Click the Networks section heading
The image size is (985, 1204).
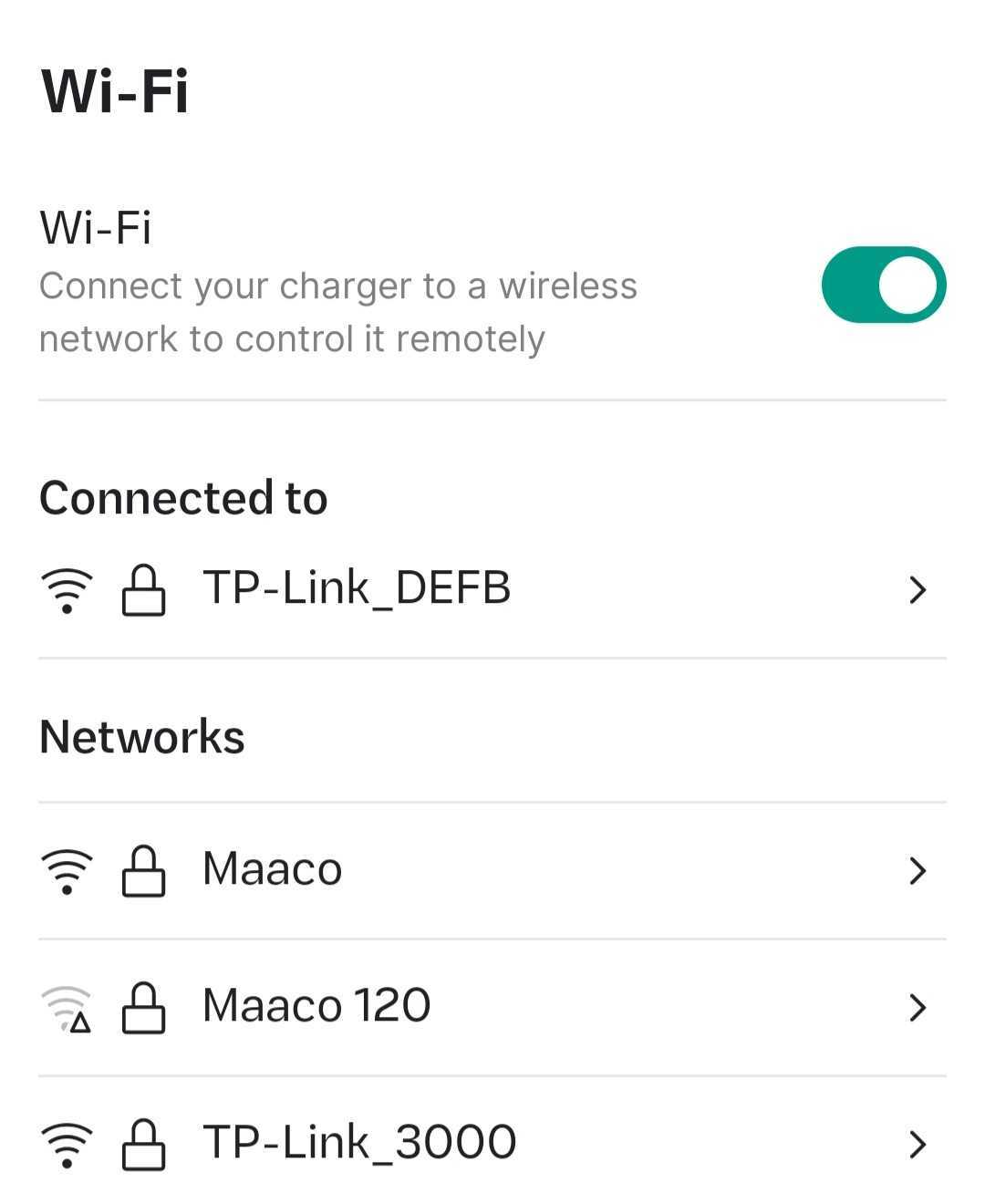(x=141, y=735)
